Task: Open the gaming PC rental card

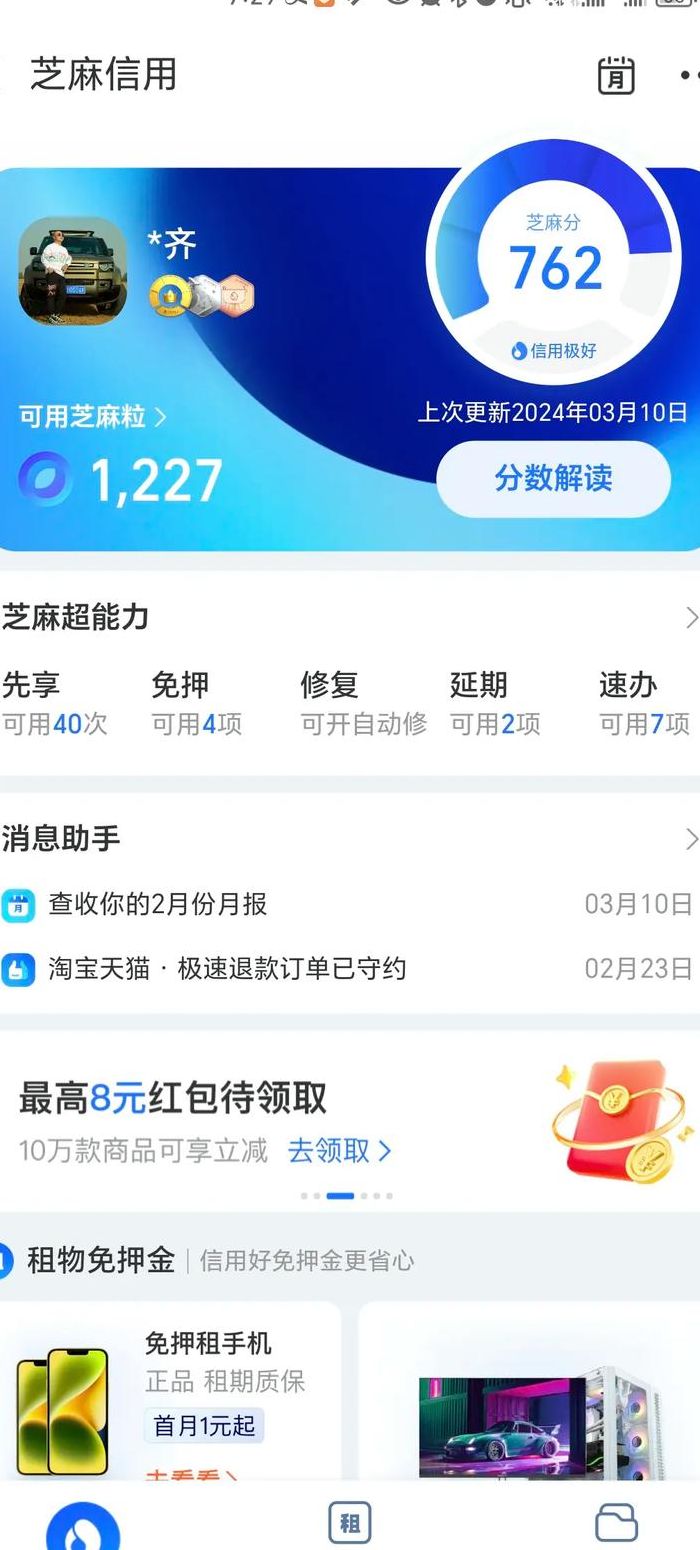Action: pyautogui.click(x=529, y=1391)
